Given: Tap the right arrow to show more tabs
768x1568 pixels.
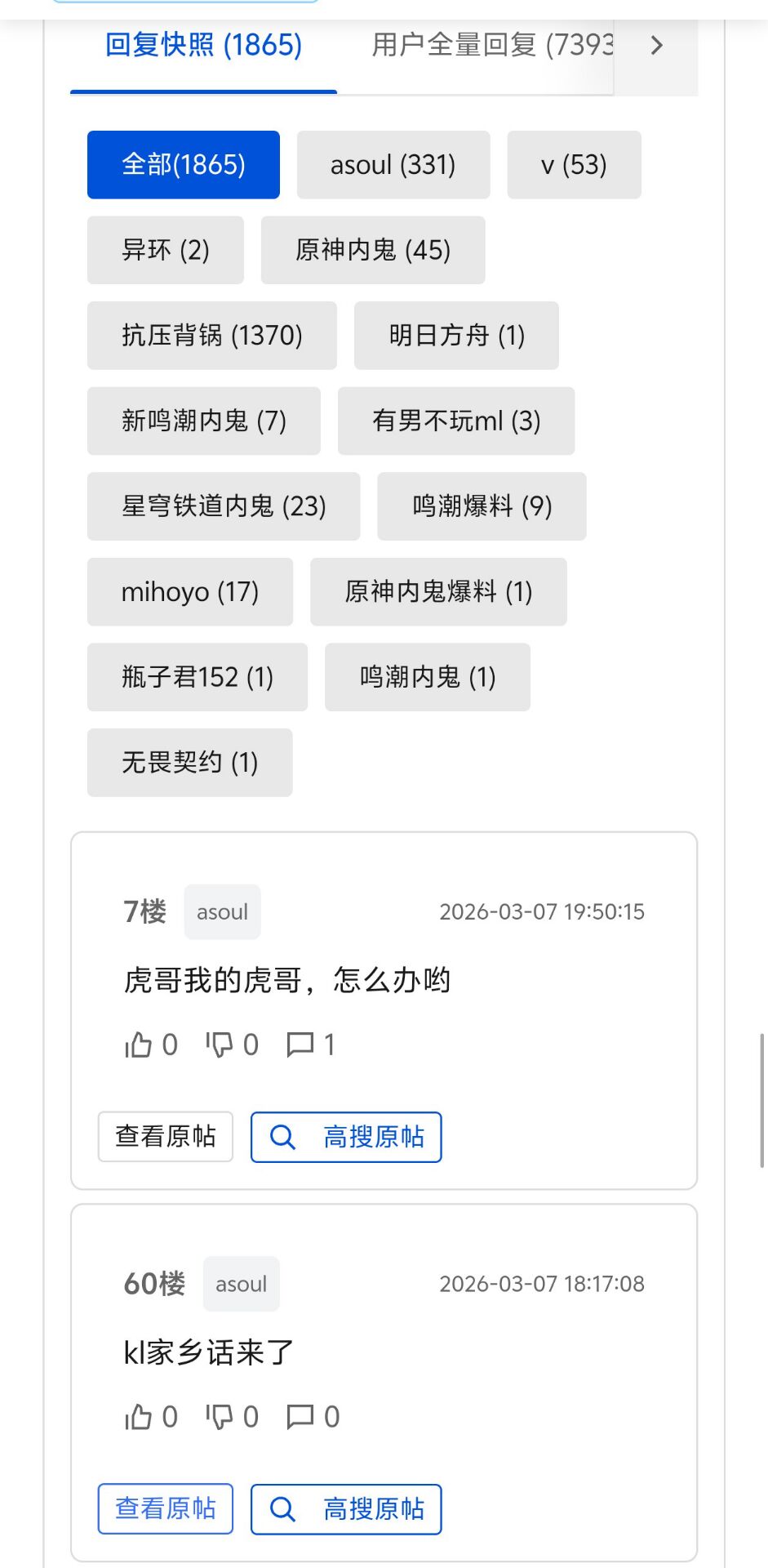Looking at the screenshot, I should (656, 46).
